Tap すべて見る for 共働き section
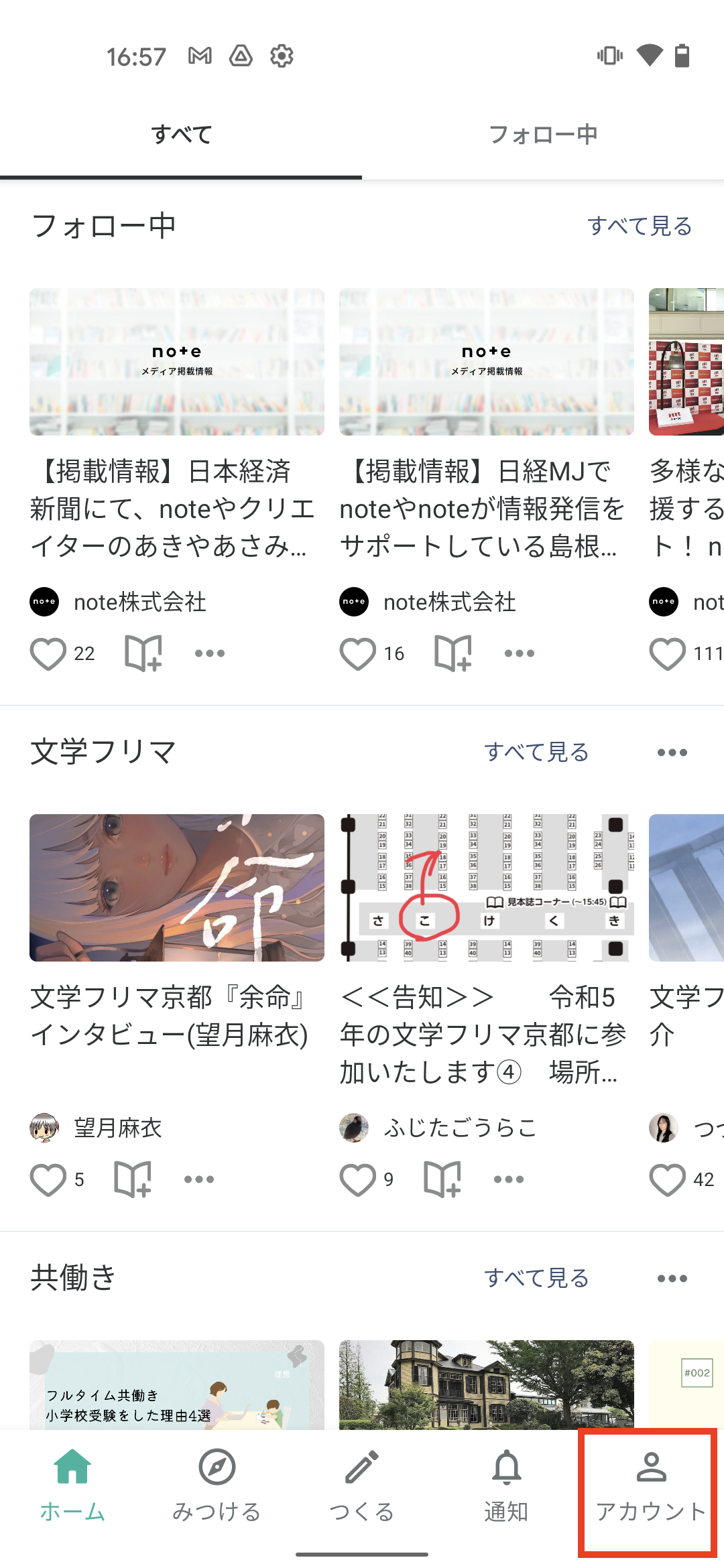The height and width of the screenshot is (1568, 724). pyautogui.click(x=536, y=1278)
